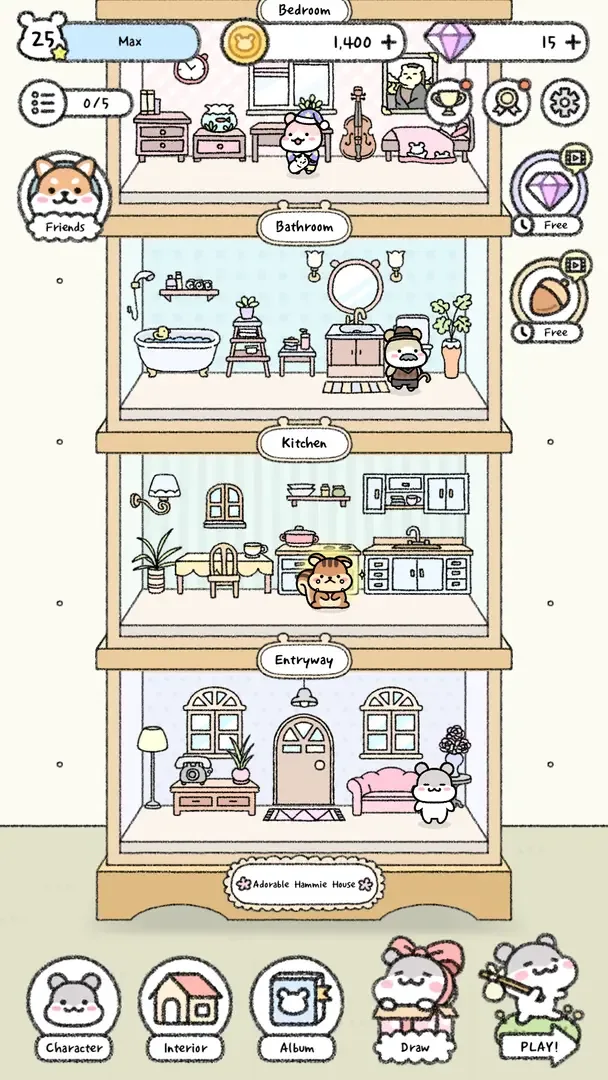Open the Album

(297, 1007)
